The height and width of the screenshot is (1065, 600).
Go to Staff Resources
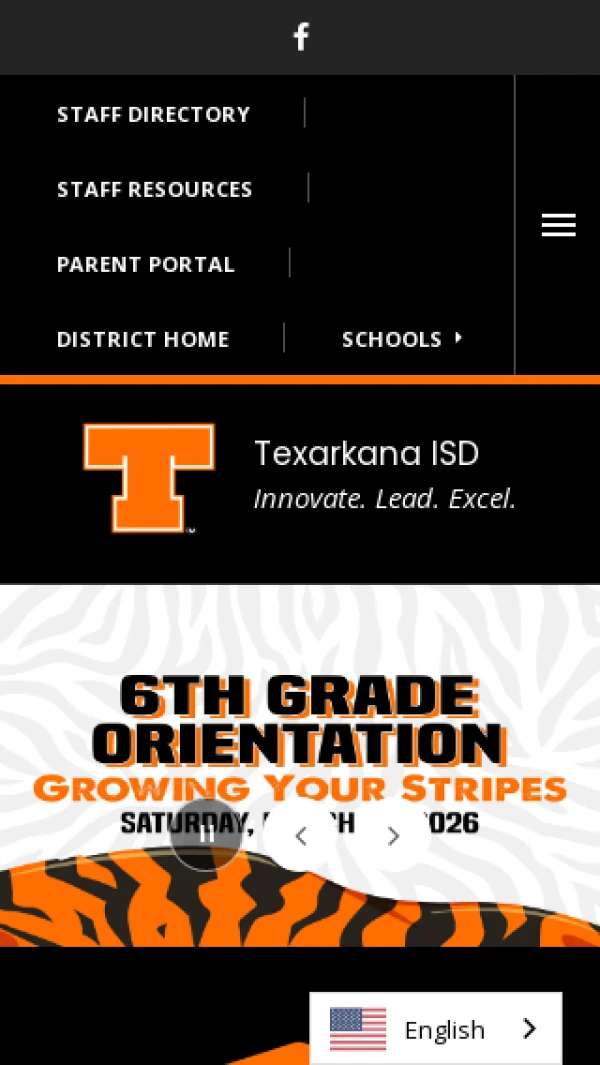tap(154, 189)
